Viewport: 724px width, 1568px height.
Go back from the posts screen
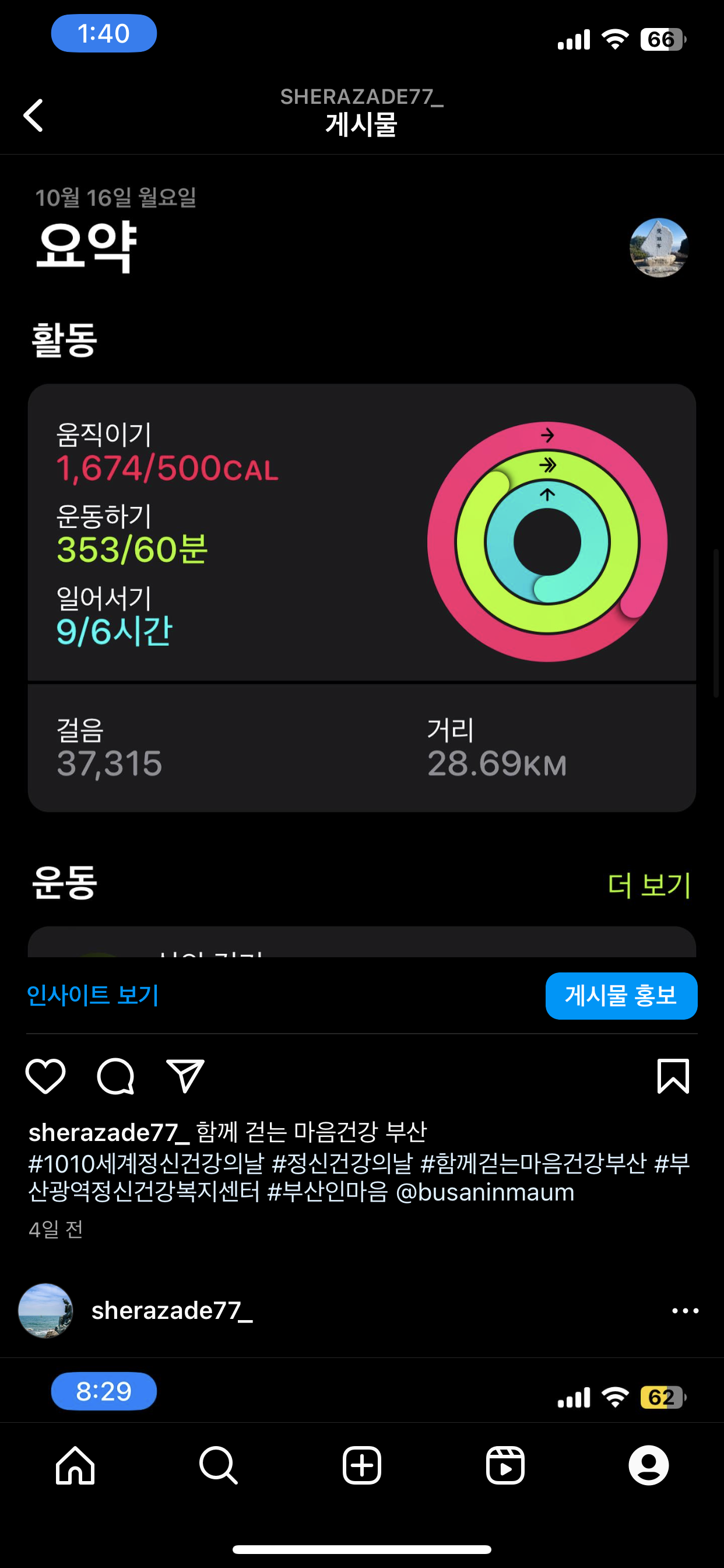point(33,115)
